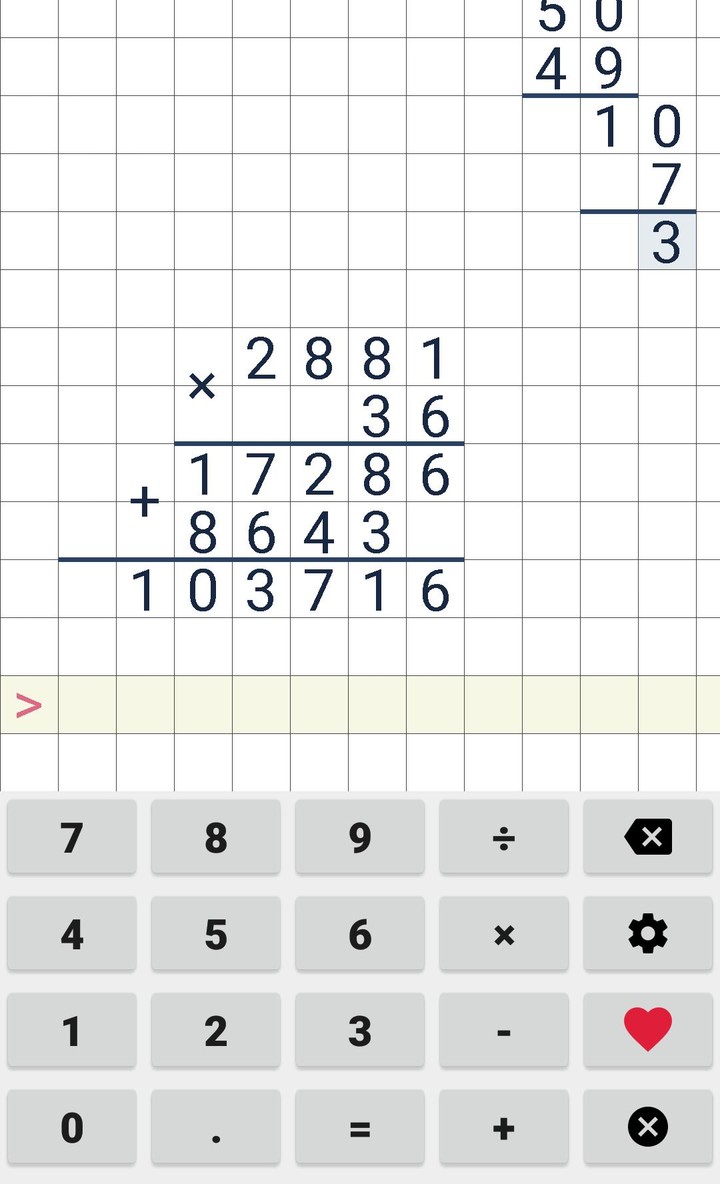Viewport: 720px width, 1184px height.
Task: Tap the number 8 key
Action: [216, 837]
